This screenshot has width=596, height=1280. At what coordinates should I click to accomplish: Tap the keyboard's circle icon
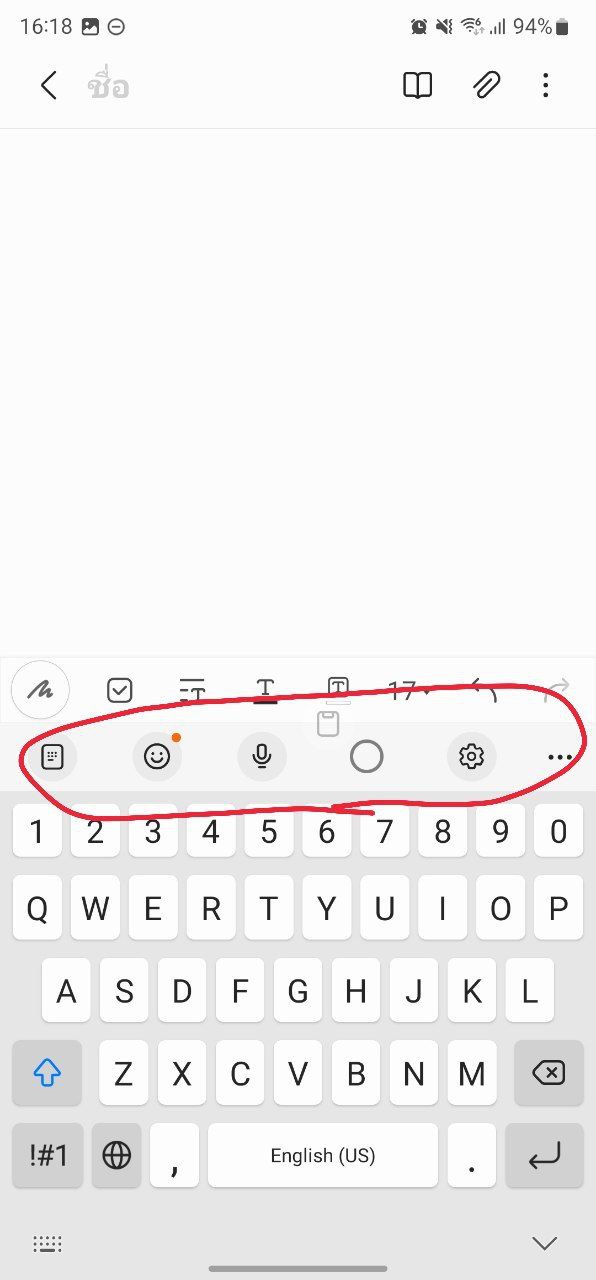(x=366, y=757)
